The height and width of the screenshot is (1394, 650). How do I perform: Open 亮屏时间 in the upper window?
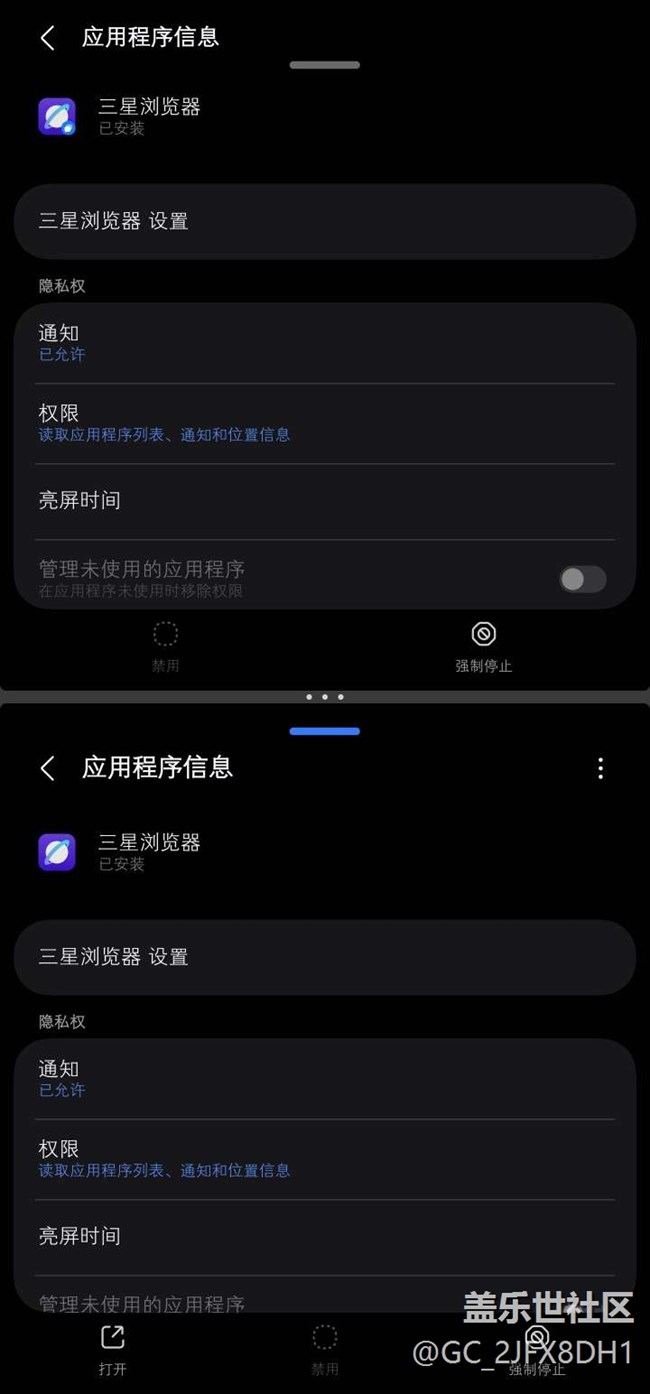pos(325,501)
